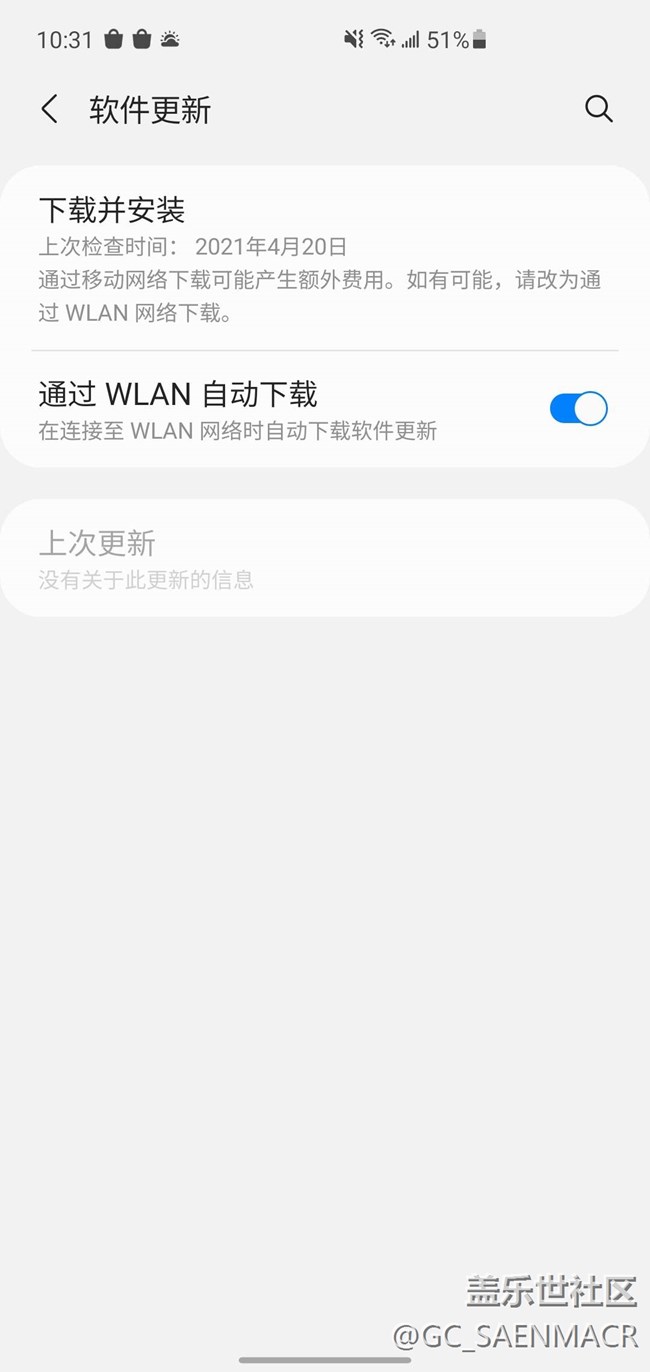The image size is (650, 1372).
Task: Go back from 软件更新 page
Action: tap(49, 109)
